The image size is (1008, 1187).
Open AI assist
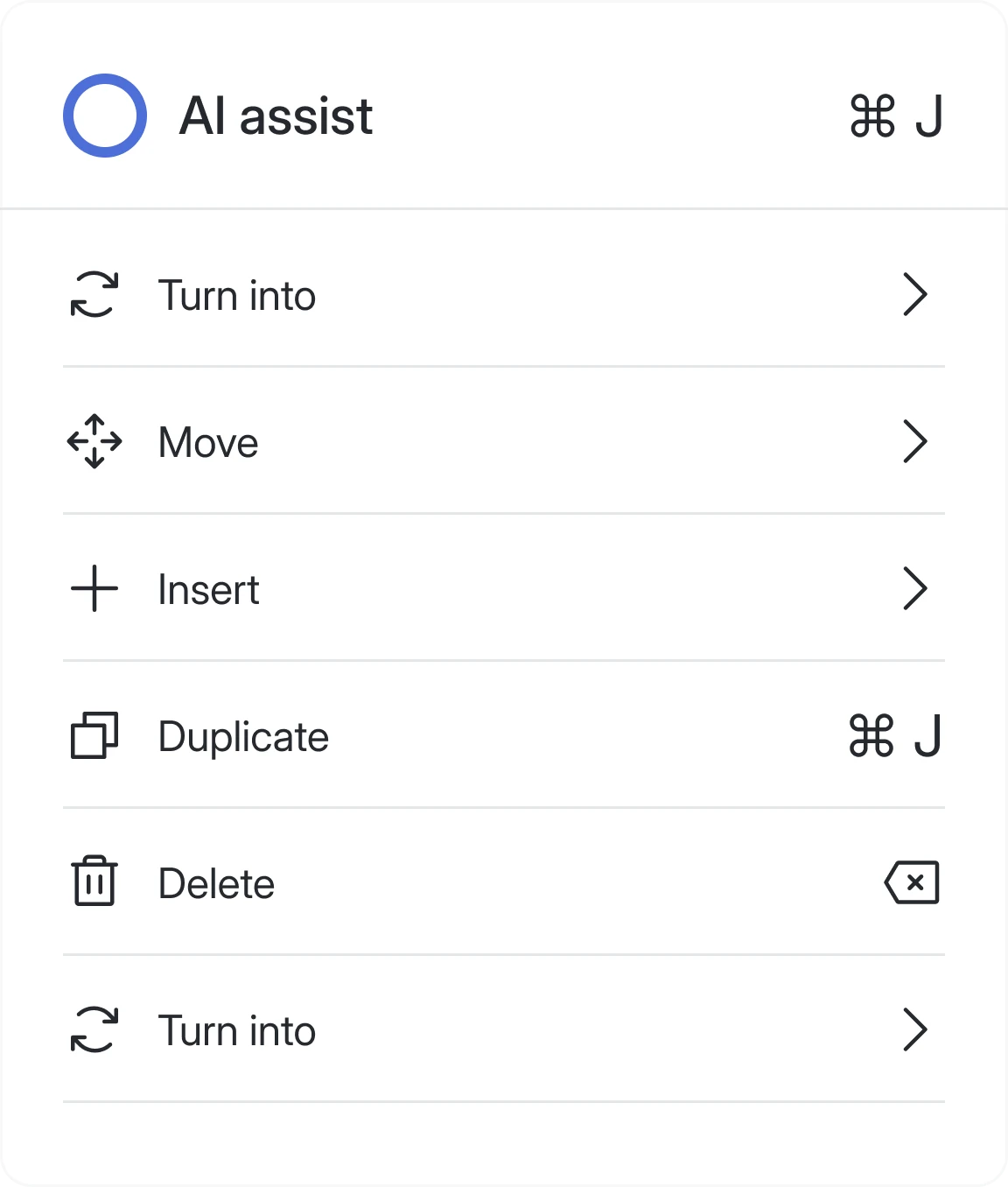(276, 116)
